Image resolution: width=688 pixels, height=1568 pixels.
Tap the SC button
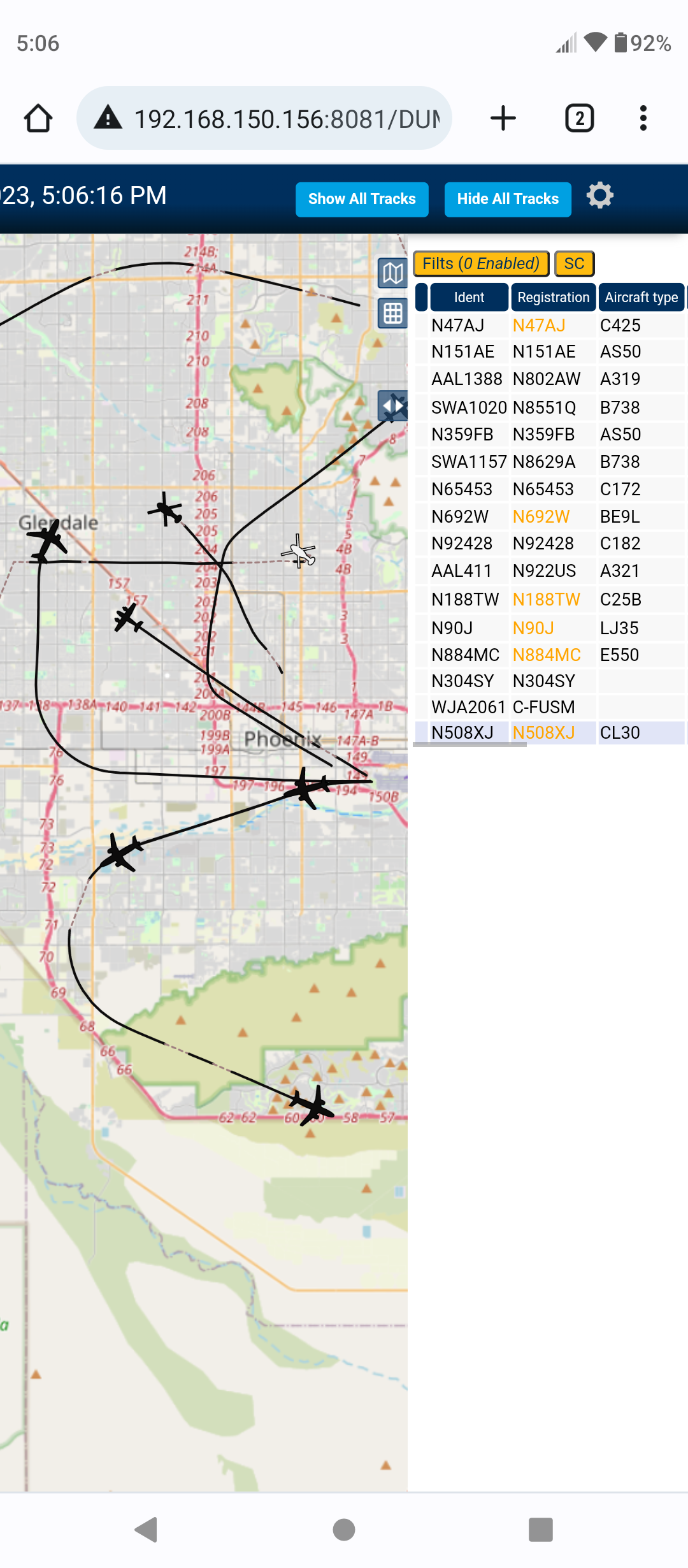pyautogui.click(x=574, y=264)
